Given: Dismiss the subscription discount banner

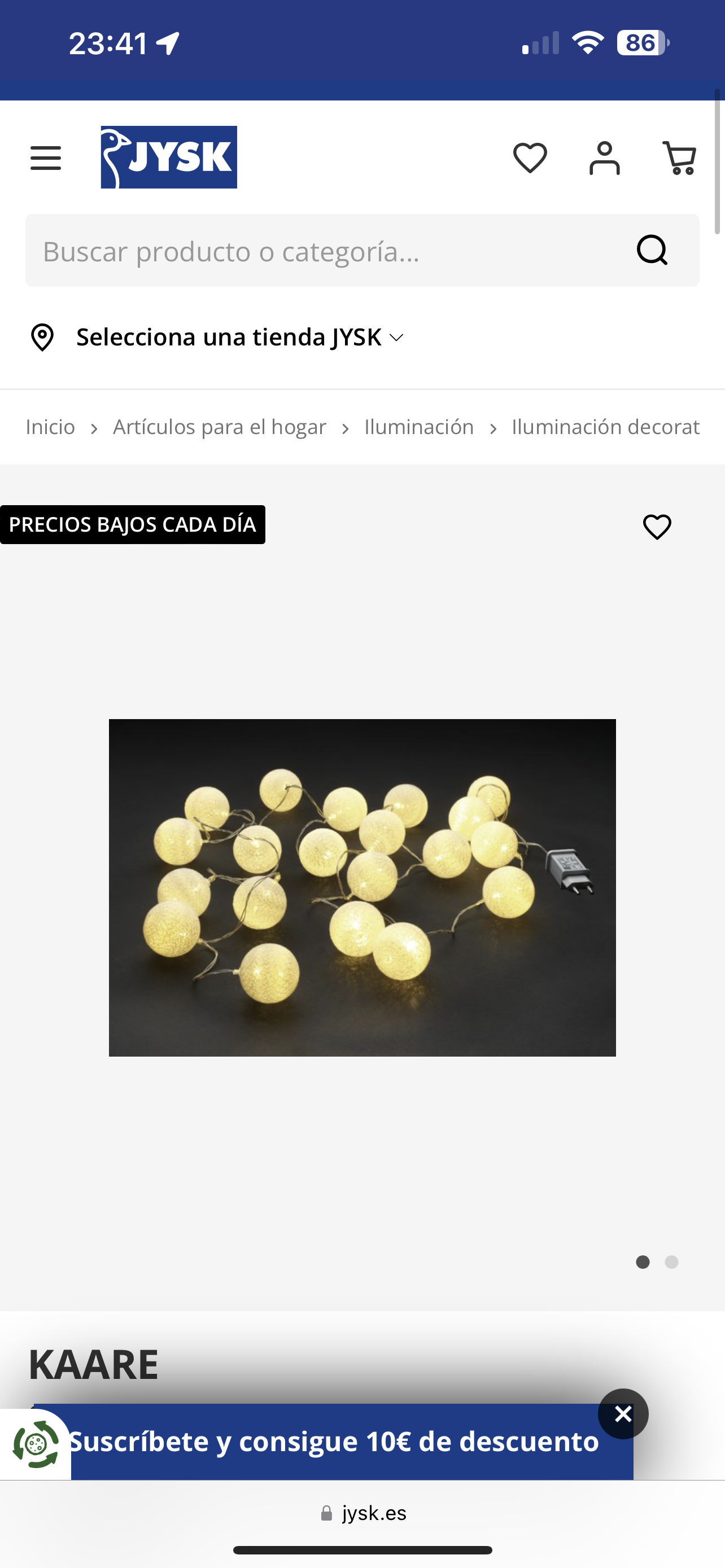Looking at the screenshot, I should click(623, 1413).
